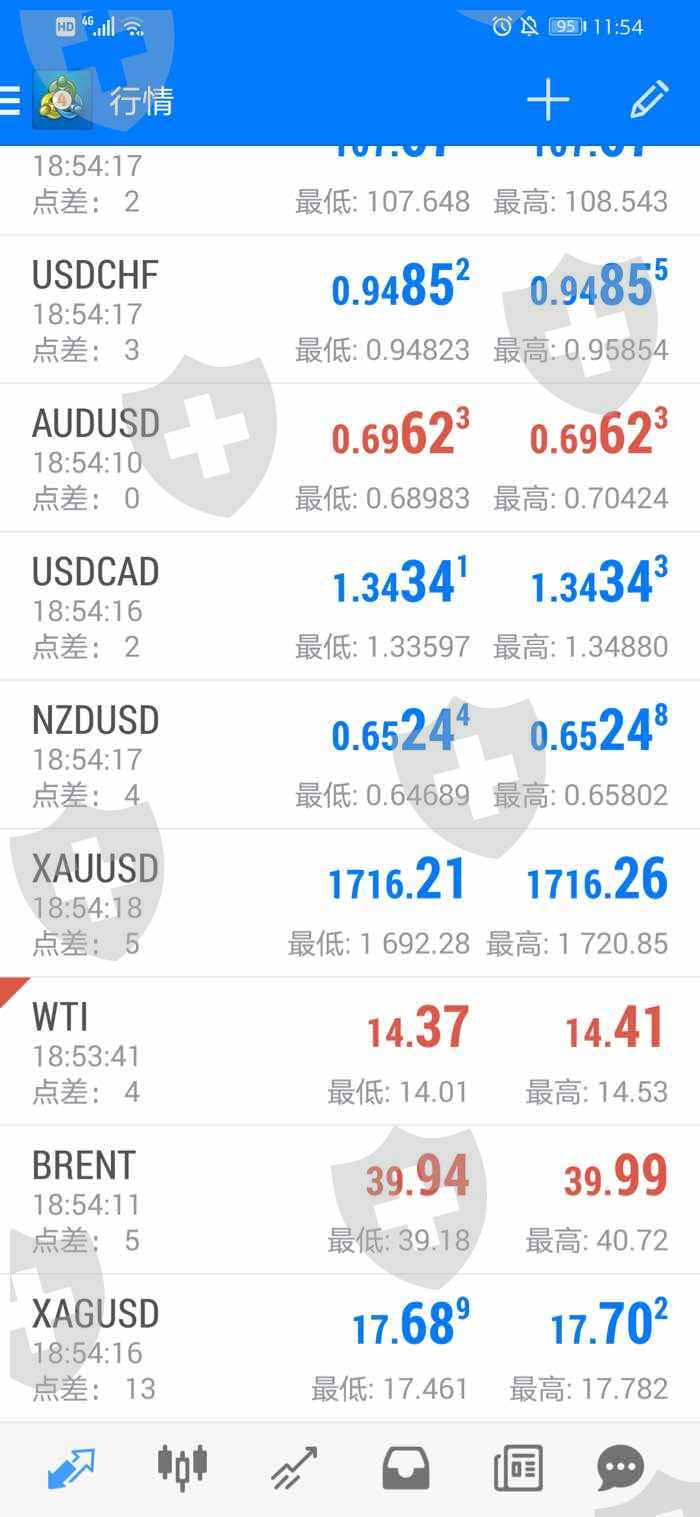Go to the Trade tab
This screenshot has width=700, height=1517.
[294, 1468]
